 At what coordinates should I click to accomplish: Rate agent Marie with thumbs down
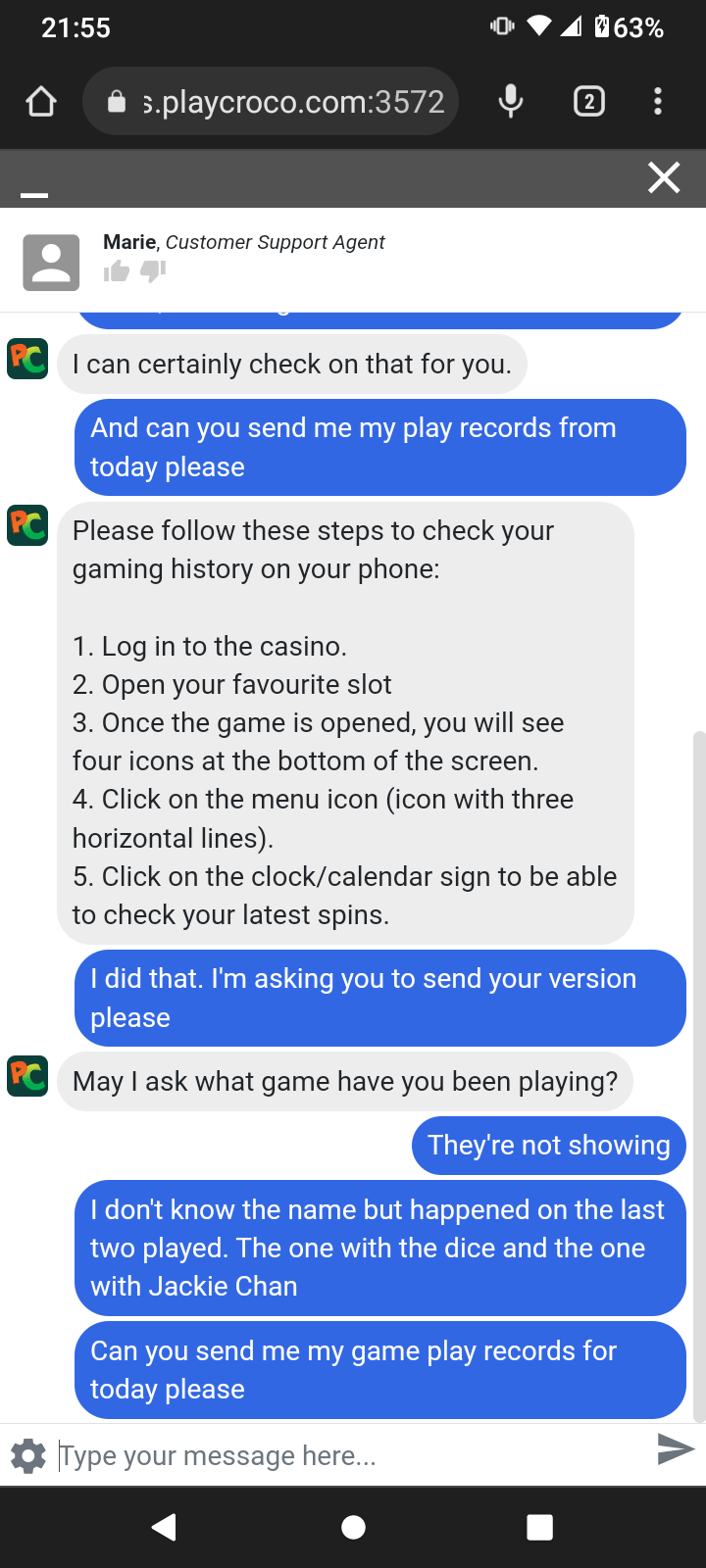coord(153,271)
